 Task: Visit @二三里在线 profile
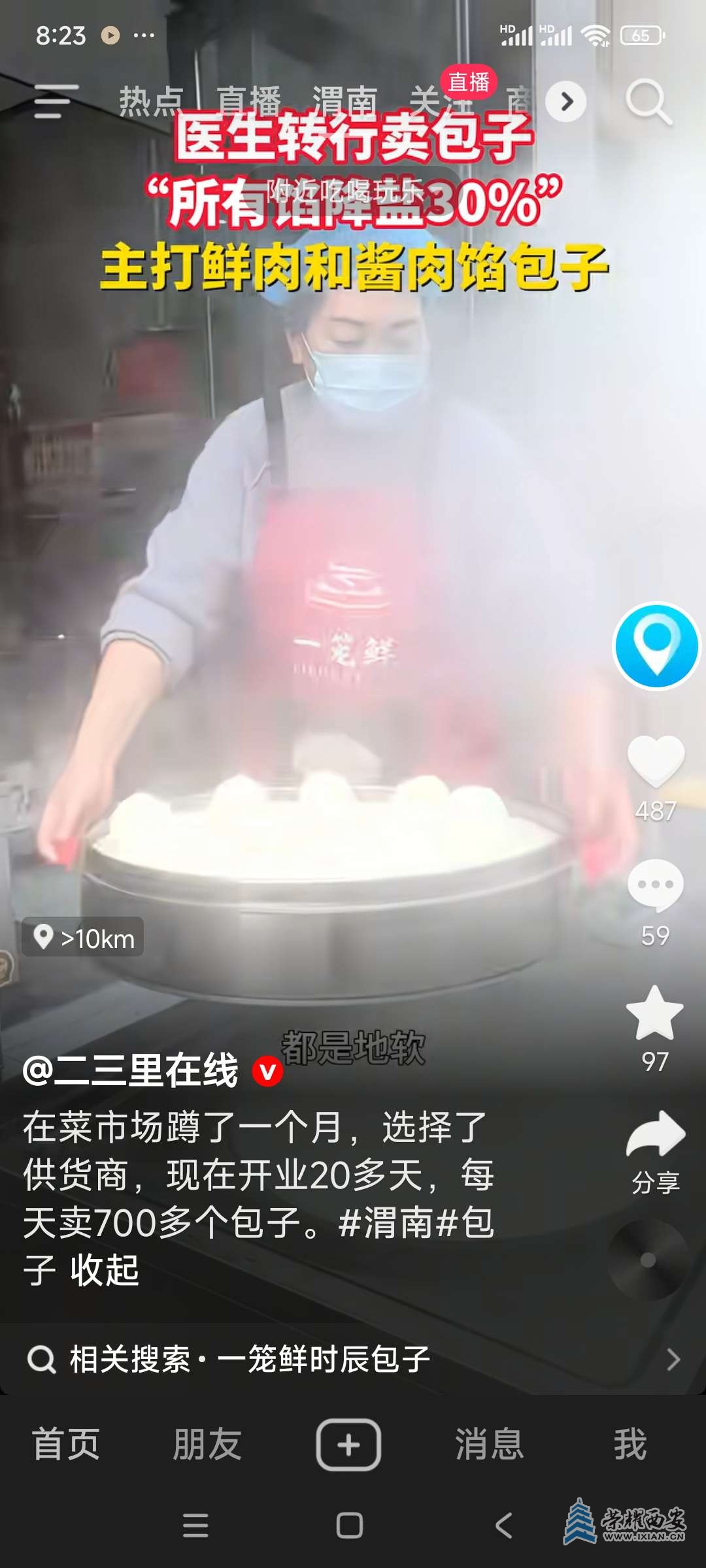point(131,1071)
